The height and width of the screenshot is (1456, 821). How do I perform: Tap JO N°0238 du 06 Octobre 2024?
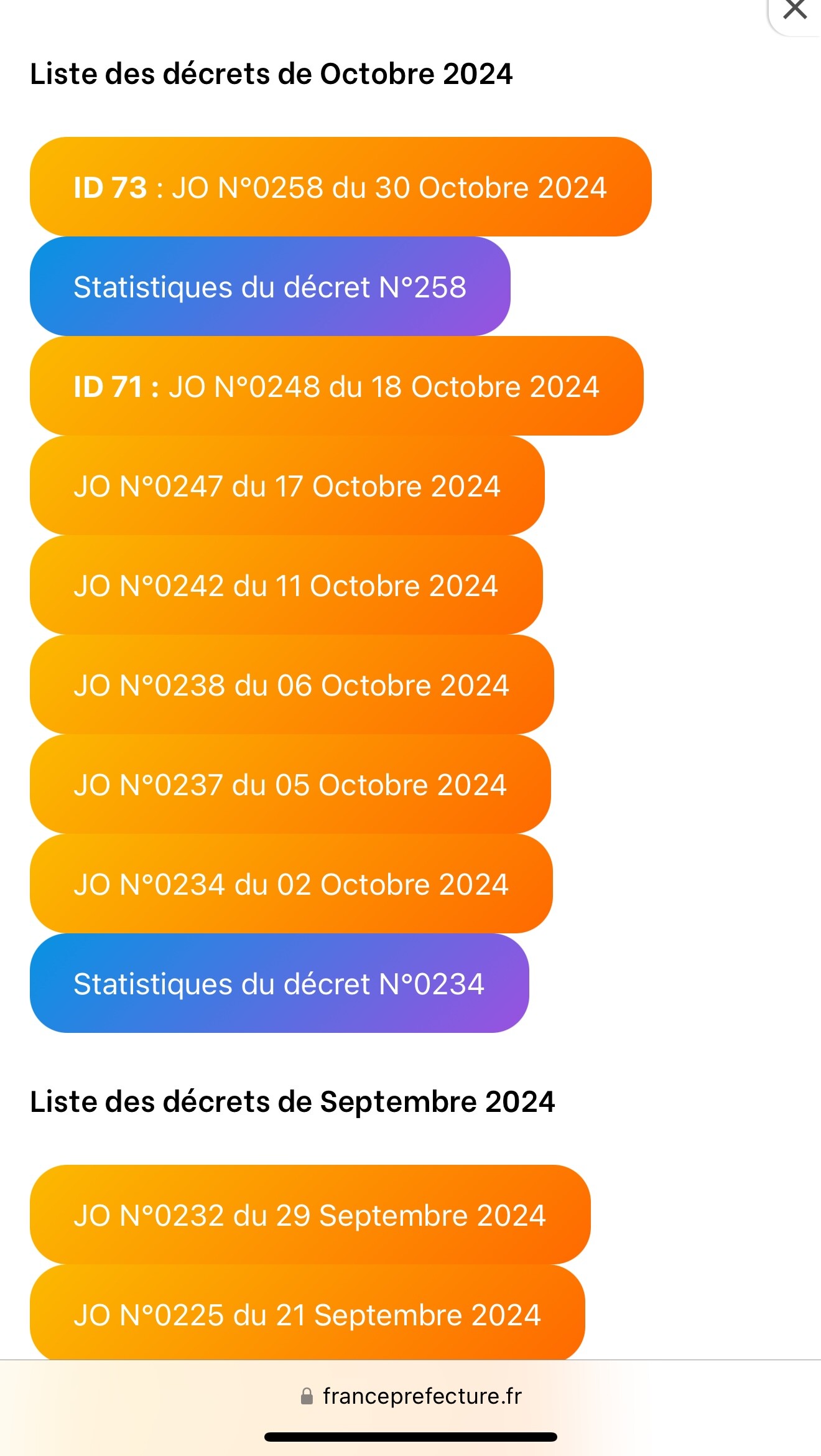point(292,684)
